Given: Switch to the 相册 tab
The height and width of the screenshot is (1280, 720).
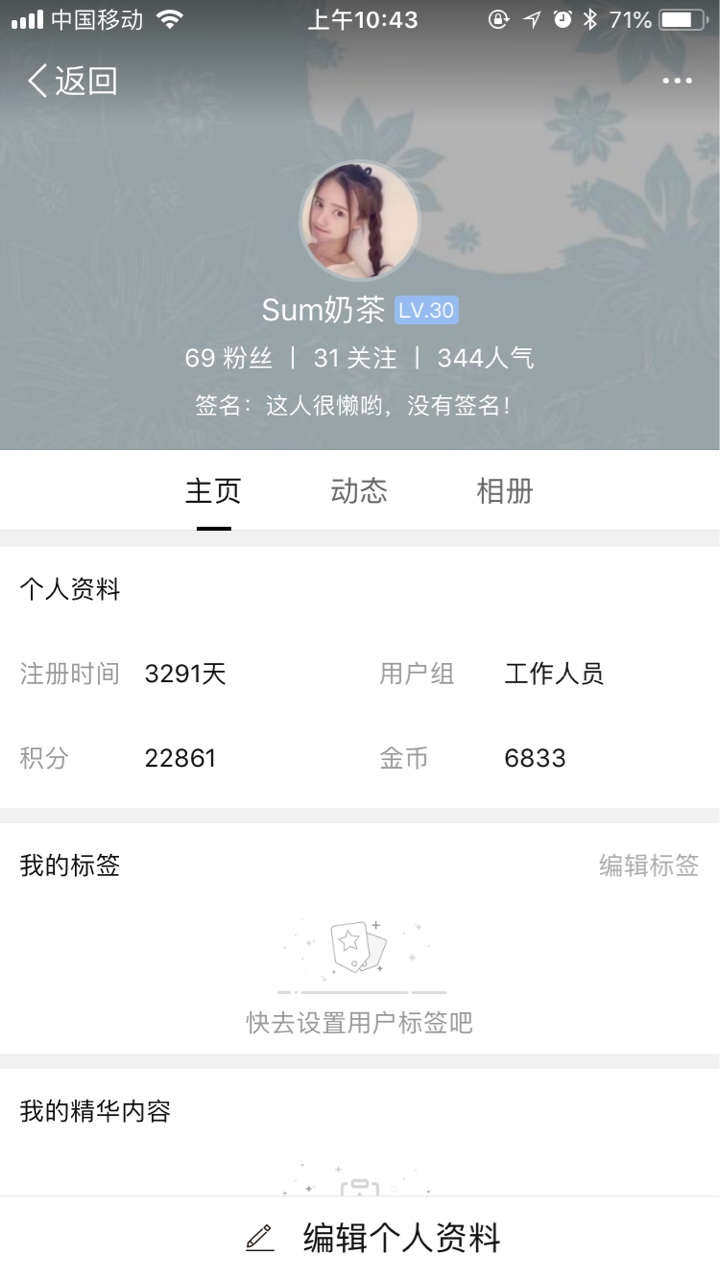Looking at the screenshot, I should click(x=505, y=491).
